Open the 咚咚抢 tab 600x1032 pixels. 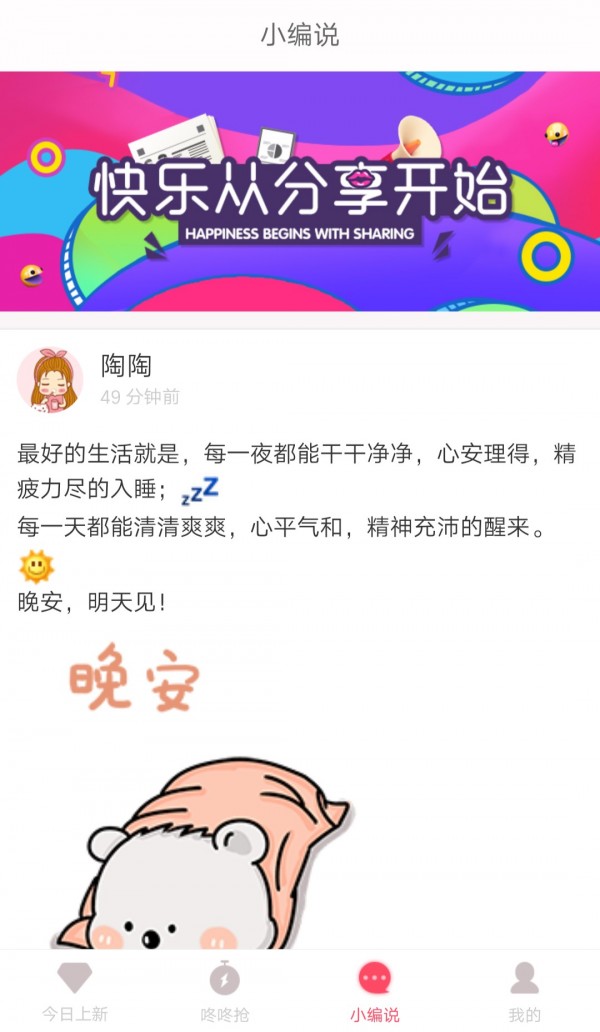pos(225,991)
